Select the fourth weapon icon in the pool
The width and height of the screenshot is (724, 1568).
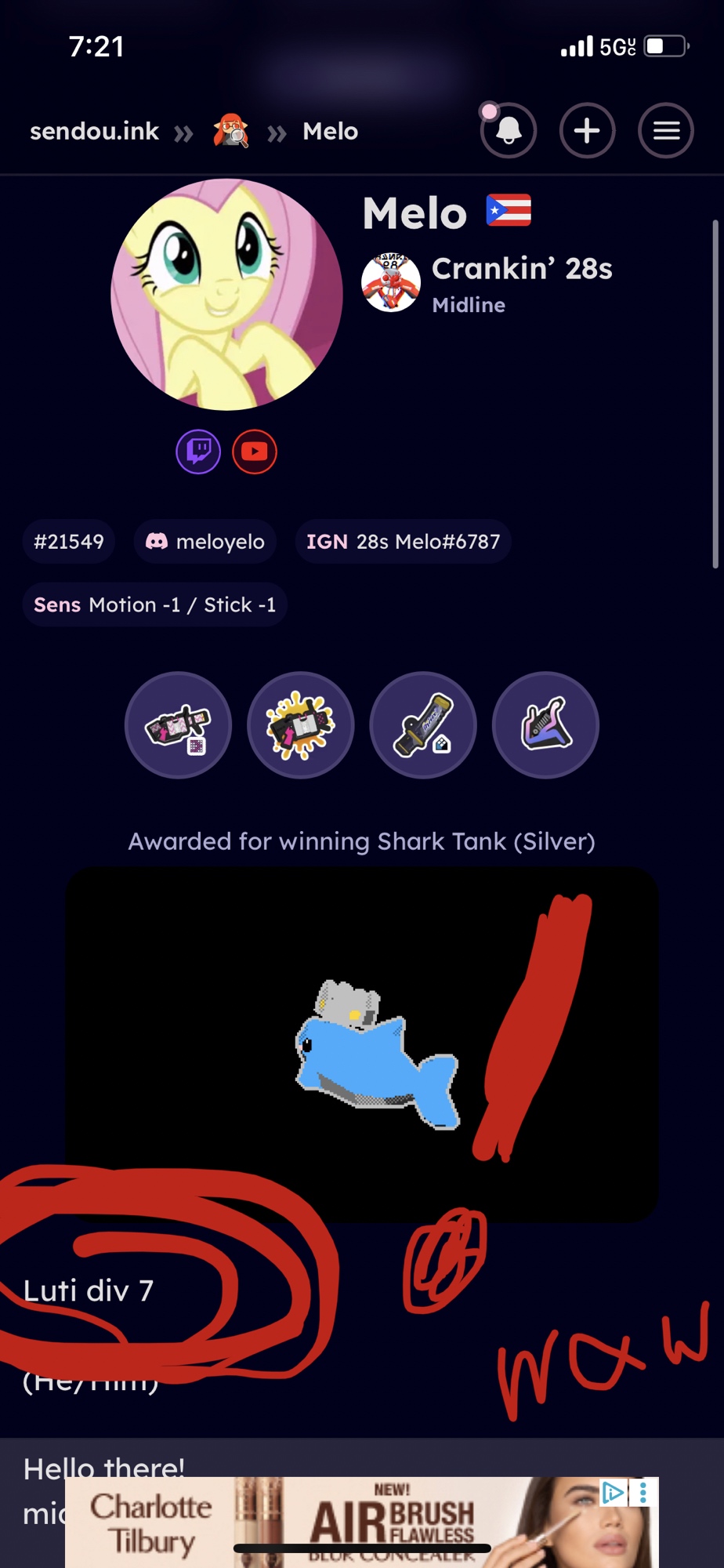pyautogui.click(x=545, y=725)
